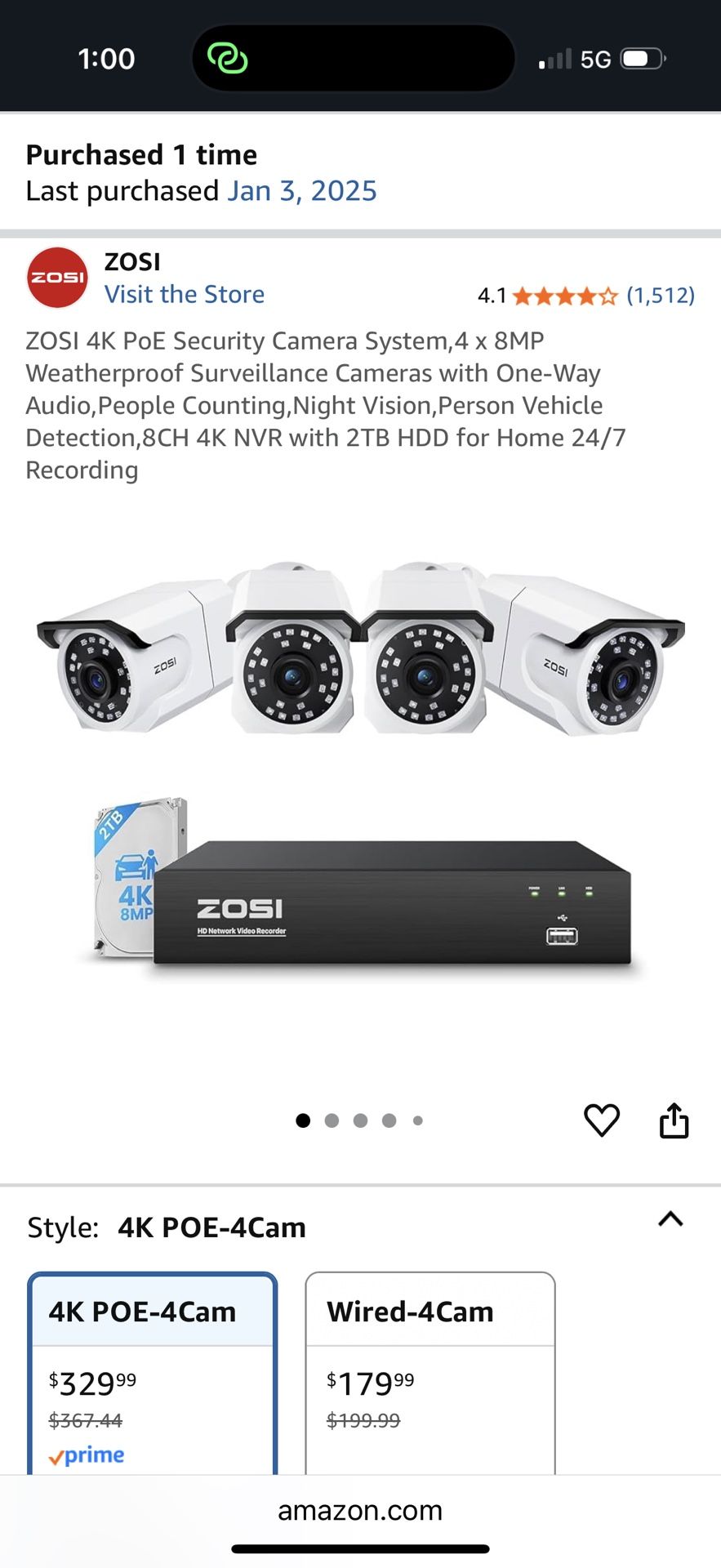The image size is (721, 1568).
Task: Click the Jan 3, 2025 date
Action: point(302,190)
